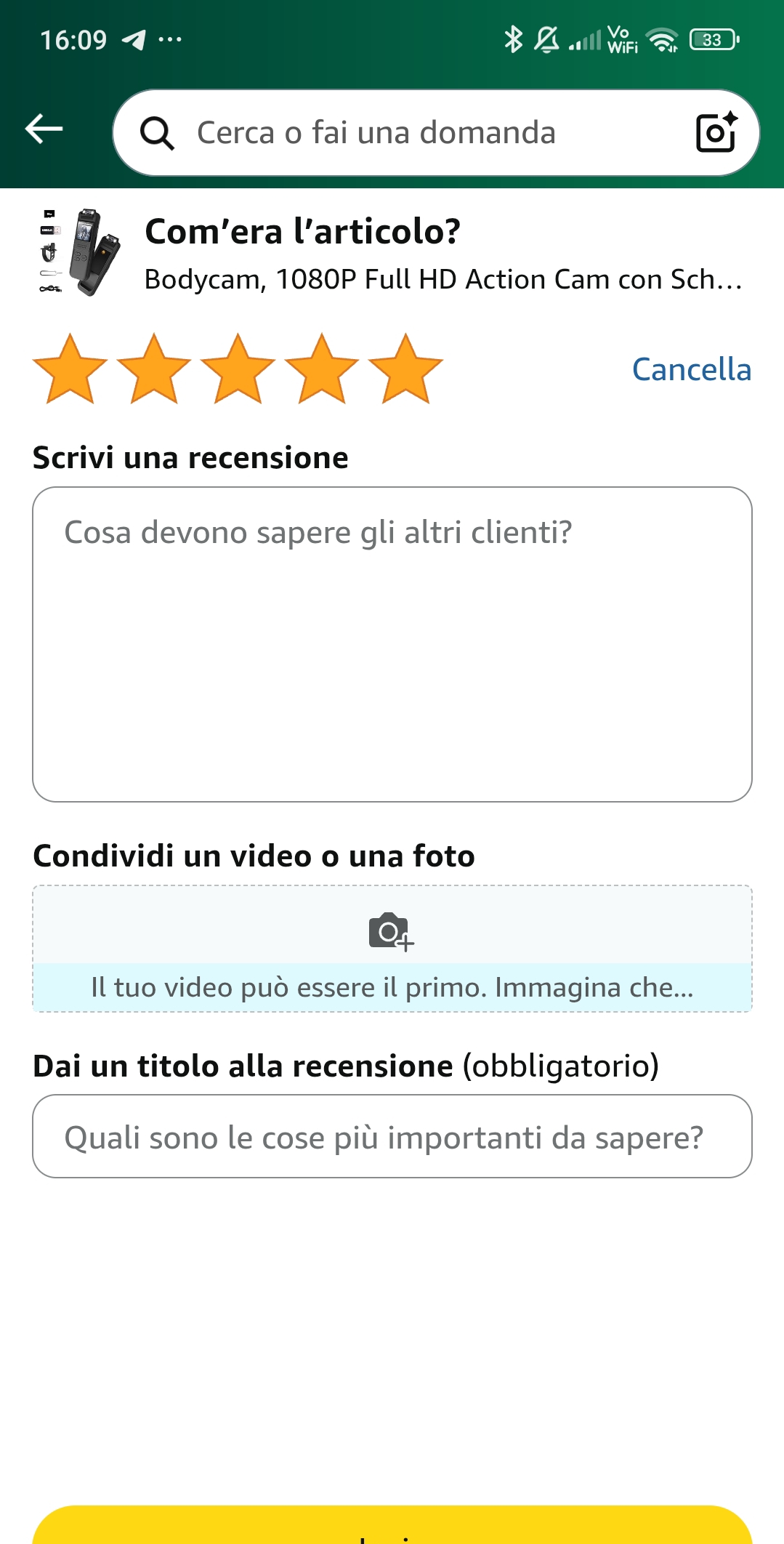The height and width of the screenshot is (1544, 784).
Task: Focus the 'Cosa devono sapere gli altri clienti?' field
Action: (392, 644)
